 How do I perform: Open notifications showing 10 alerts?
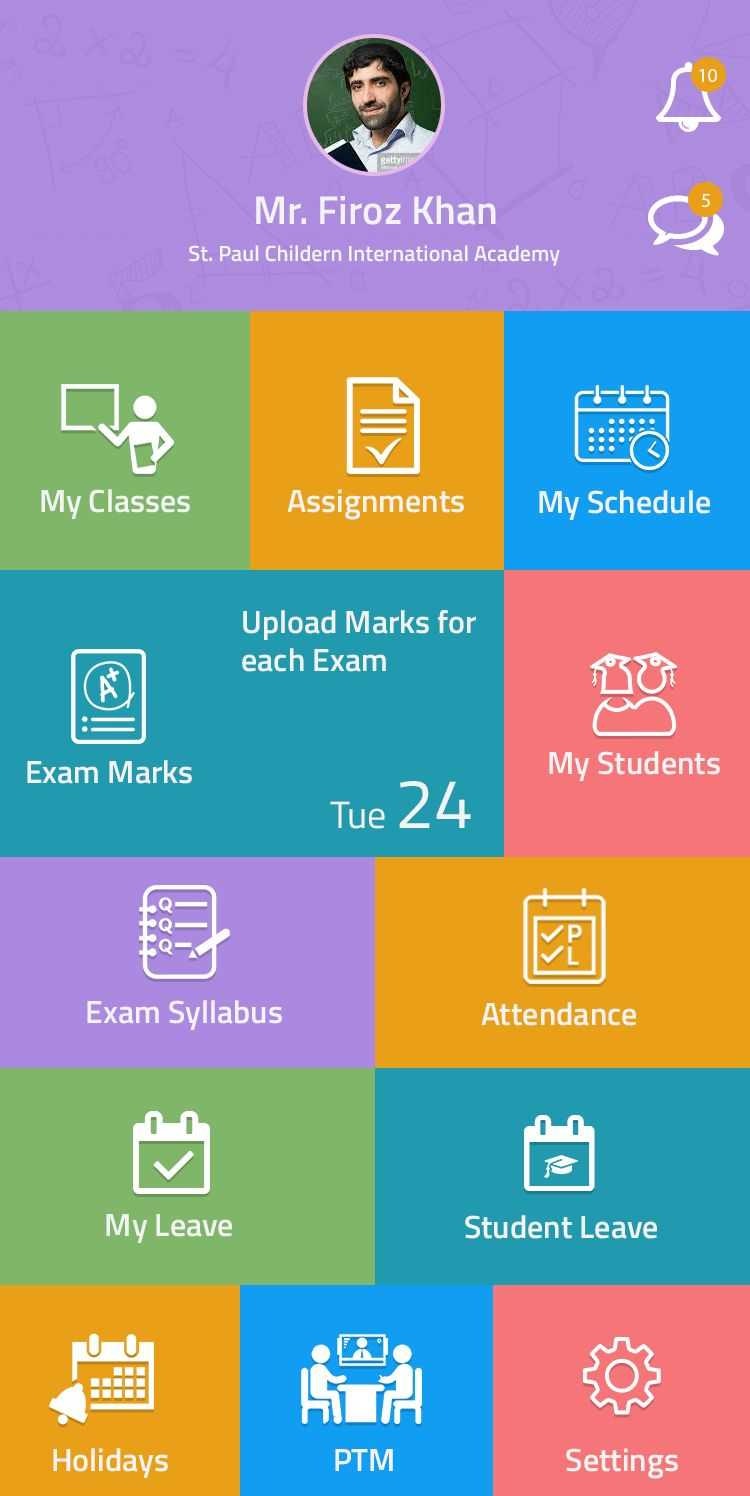(x=686, y=100)
